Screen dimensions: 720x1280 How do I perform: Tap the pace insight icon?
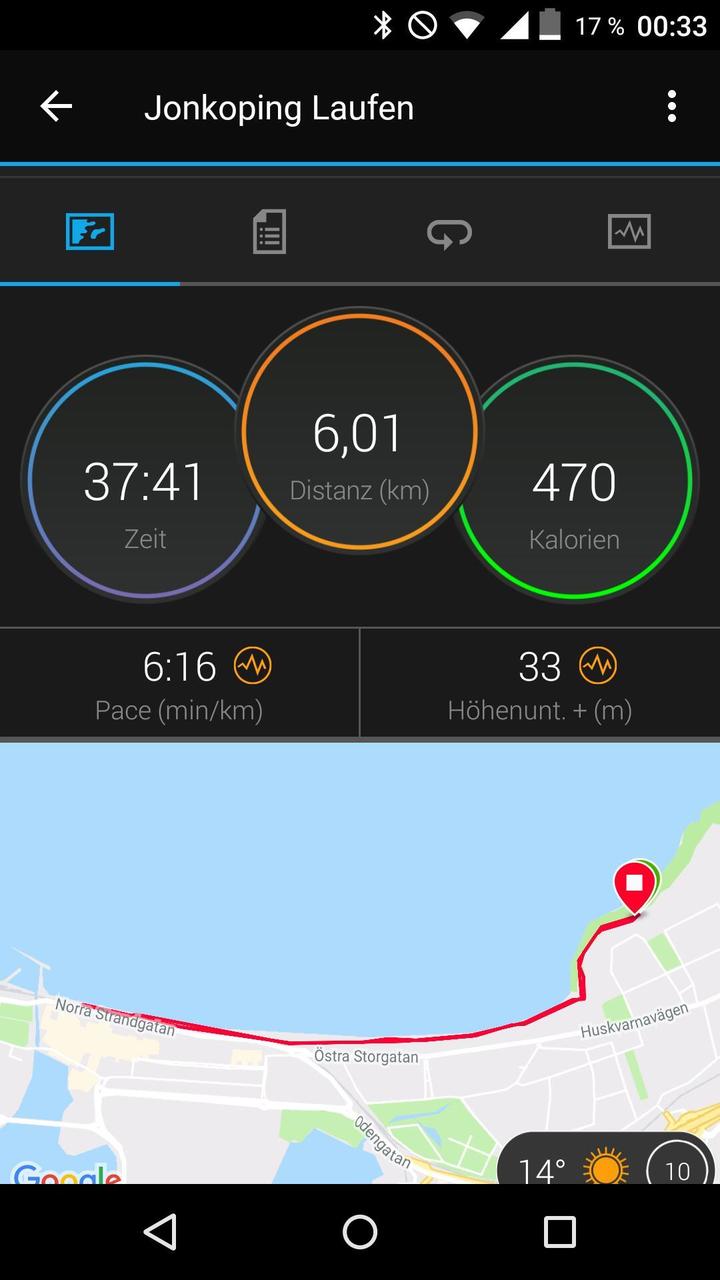point(252,666)
